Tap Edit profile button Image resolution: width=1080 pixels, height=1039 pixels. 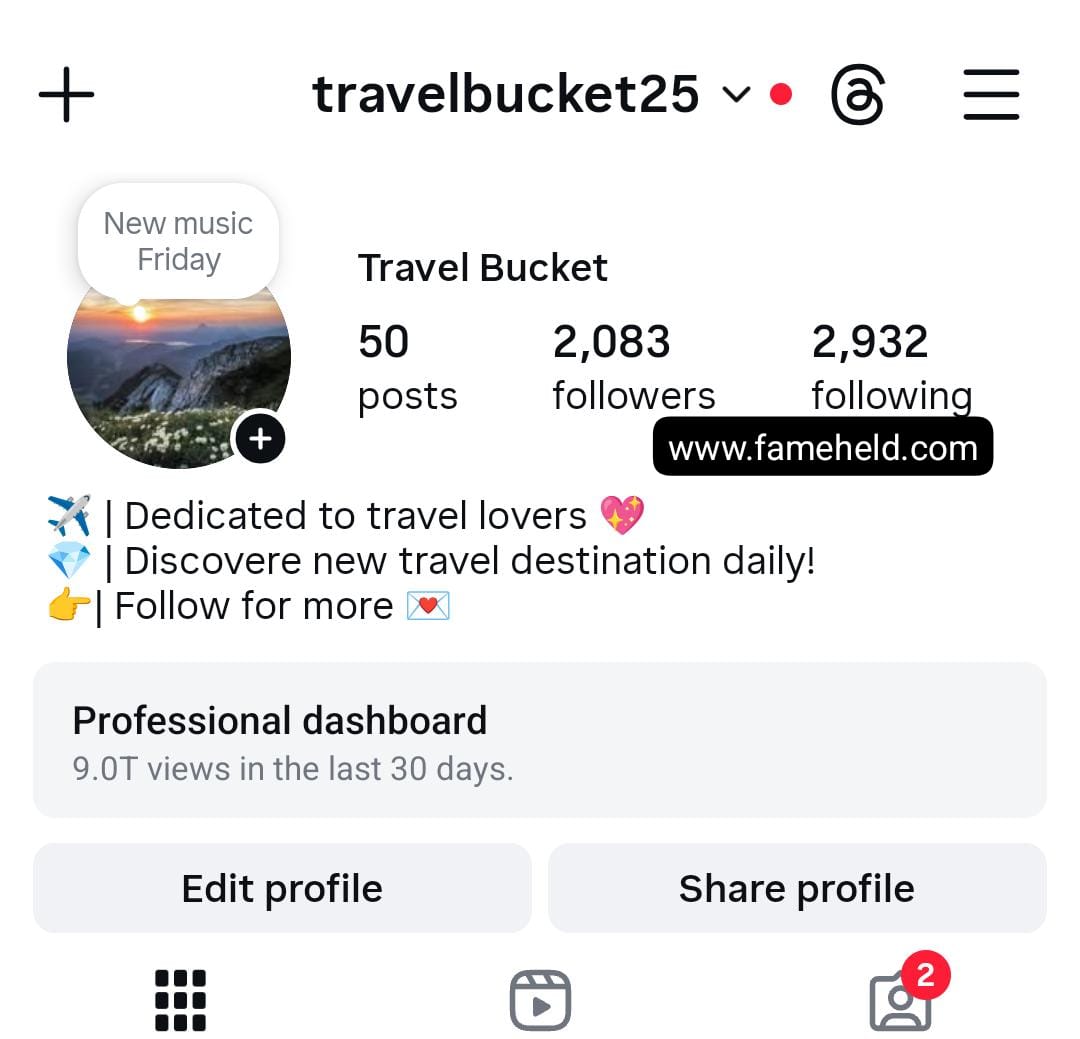click(282, 888)
